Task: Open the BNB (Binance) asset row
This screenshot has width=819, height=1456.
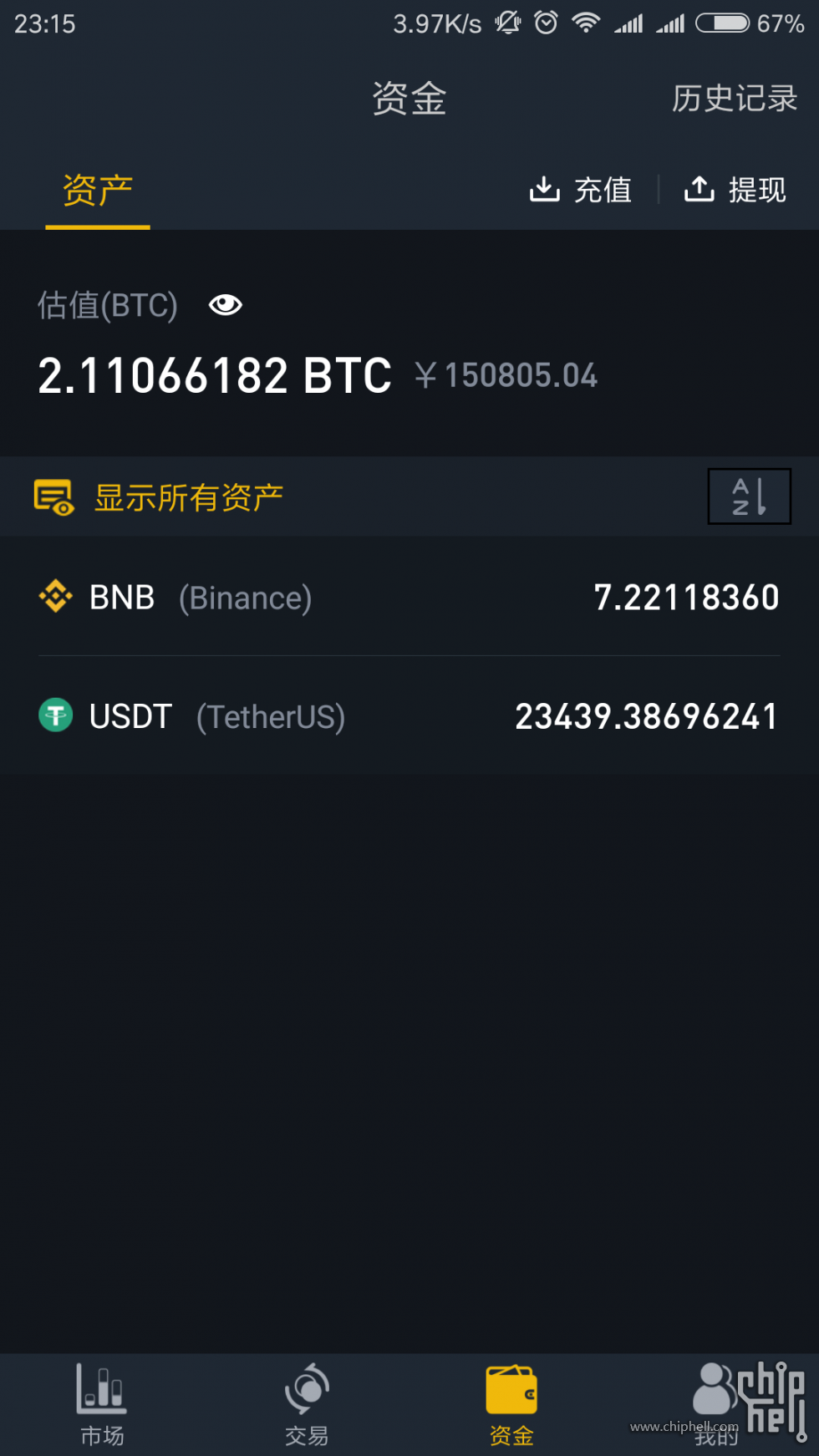Action: click(x=409, y=597)
